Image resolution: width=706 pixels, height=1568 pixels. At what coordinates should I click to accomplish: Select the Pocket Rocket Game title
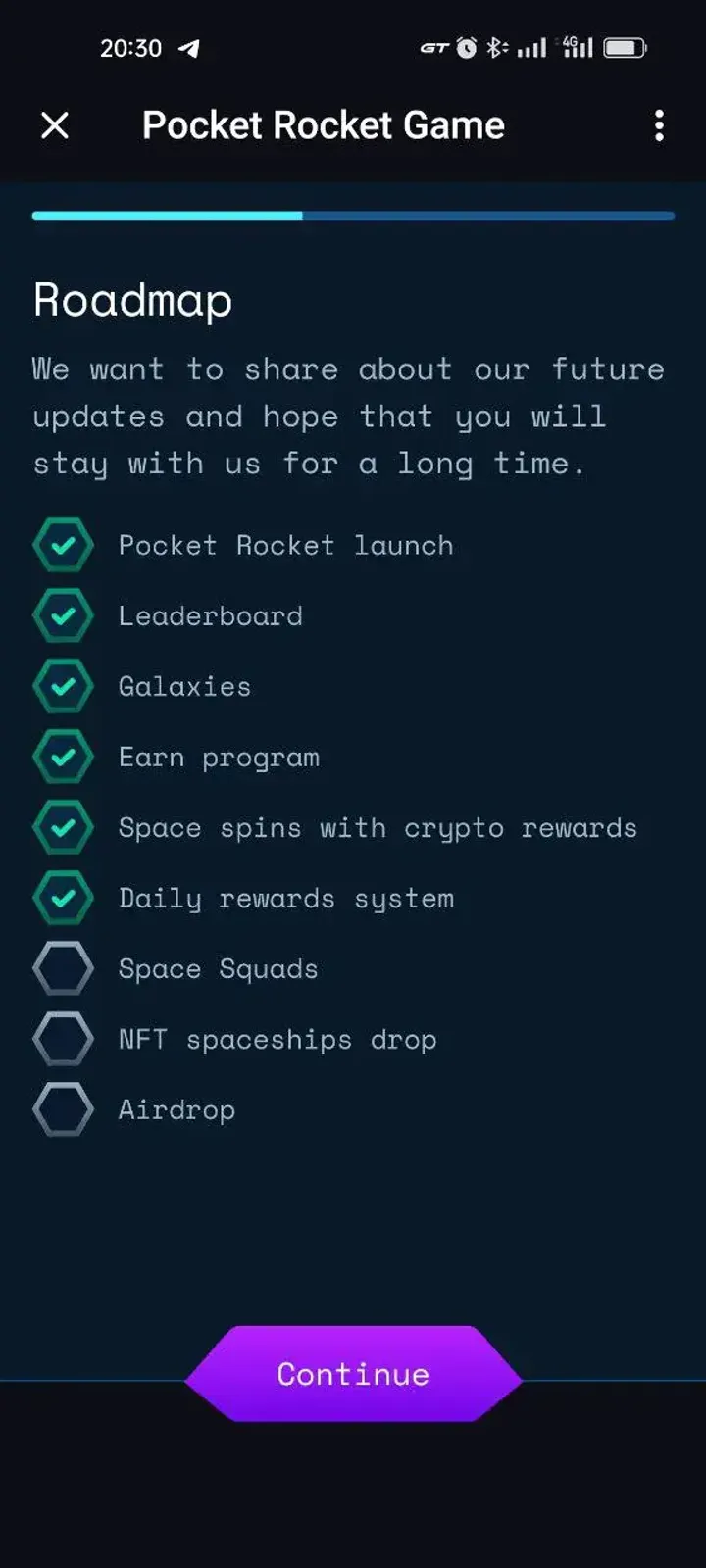click(x=324, y=125)
